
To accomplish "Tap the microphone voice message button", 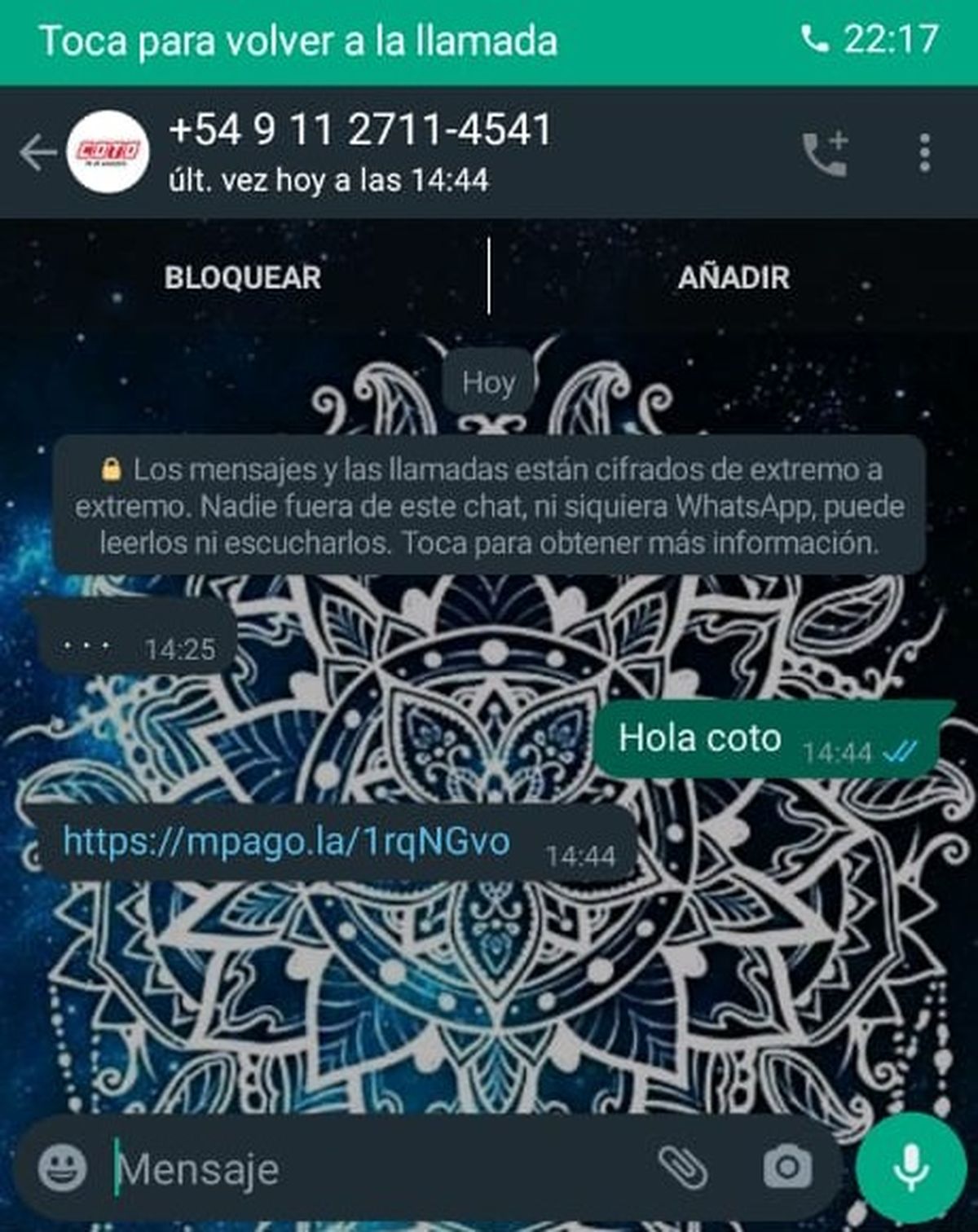I will [x=910, y=1168].
